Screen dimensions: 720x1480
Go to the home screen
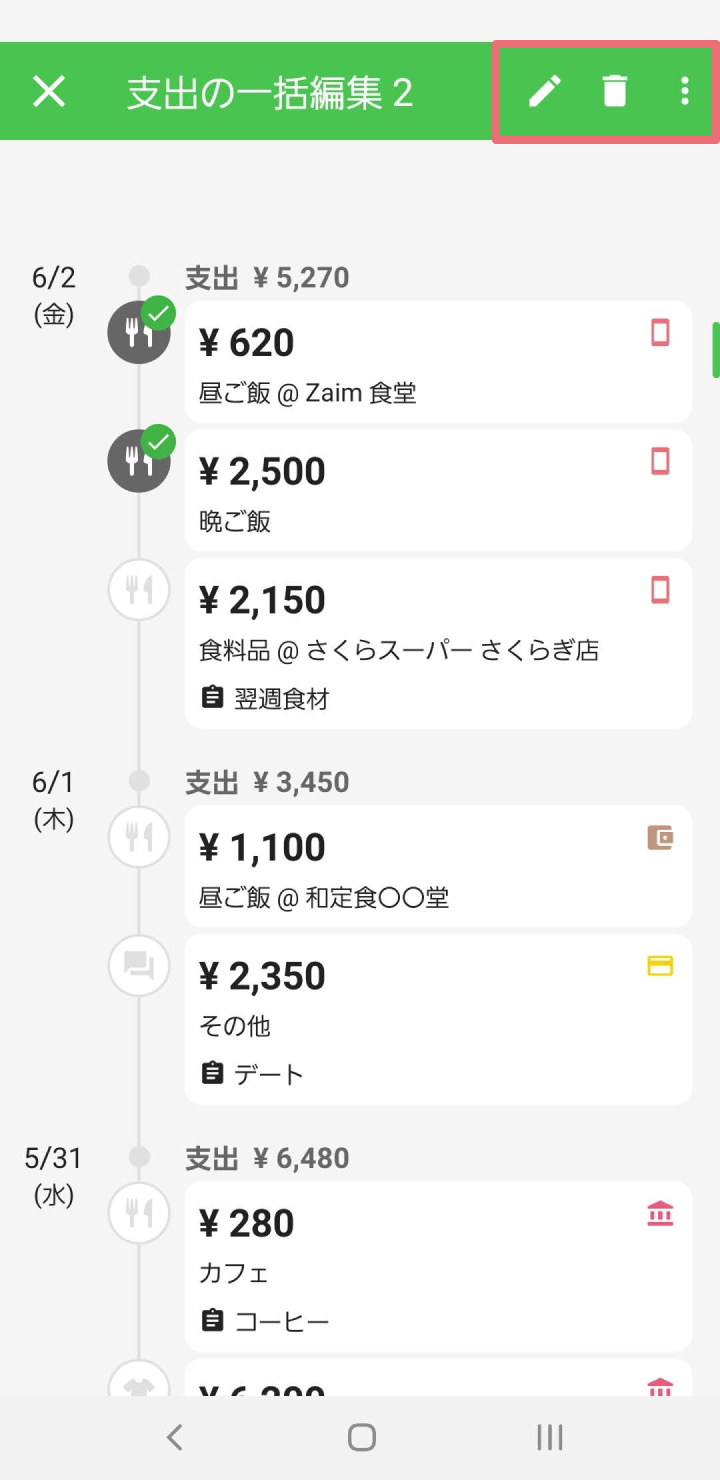pos(361,1438)
